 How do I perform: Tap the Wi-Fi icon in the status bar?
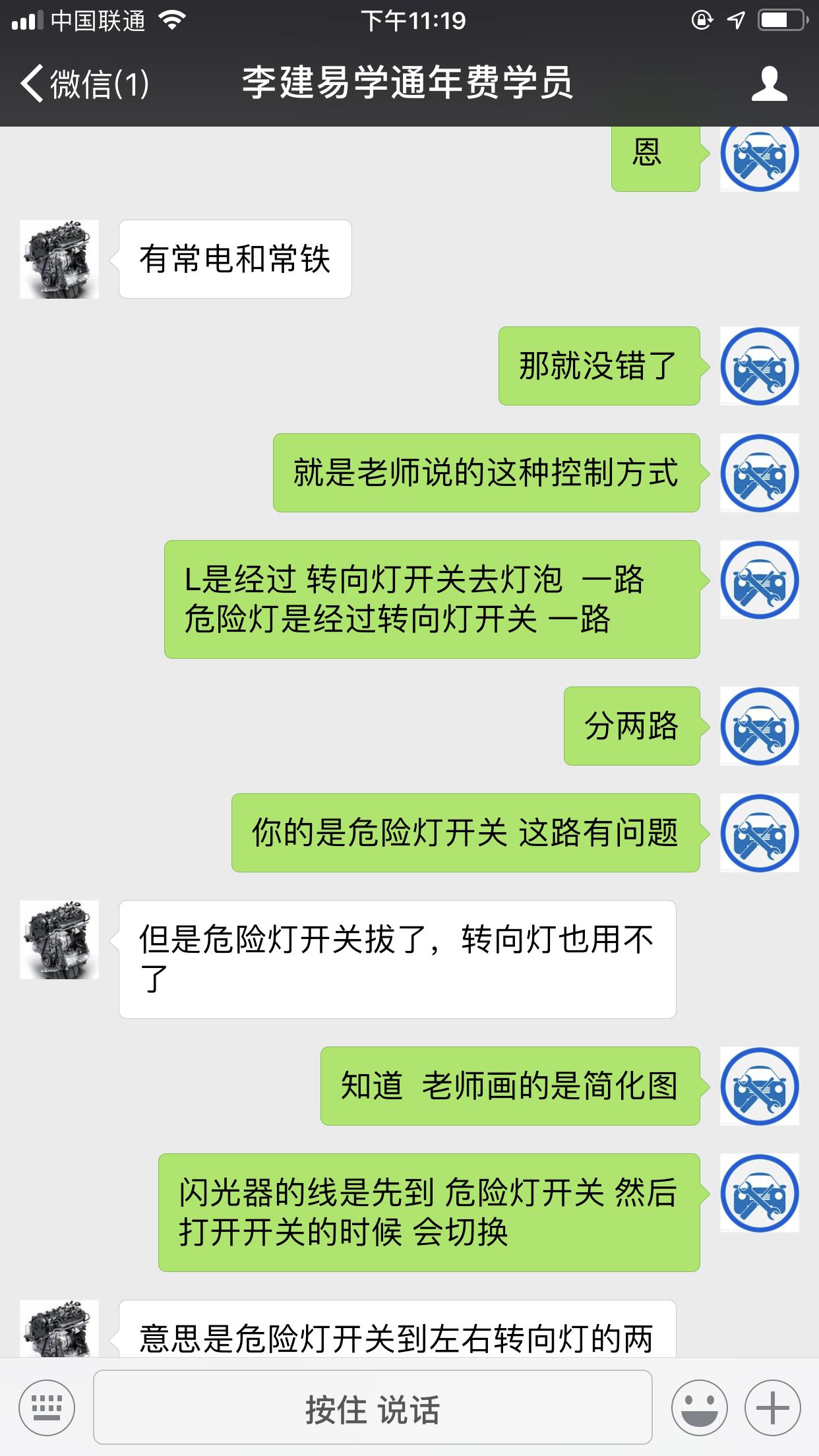click(x=173, y=20)
